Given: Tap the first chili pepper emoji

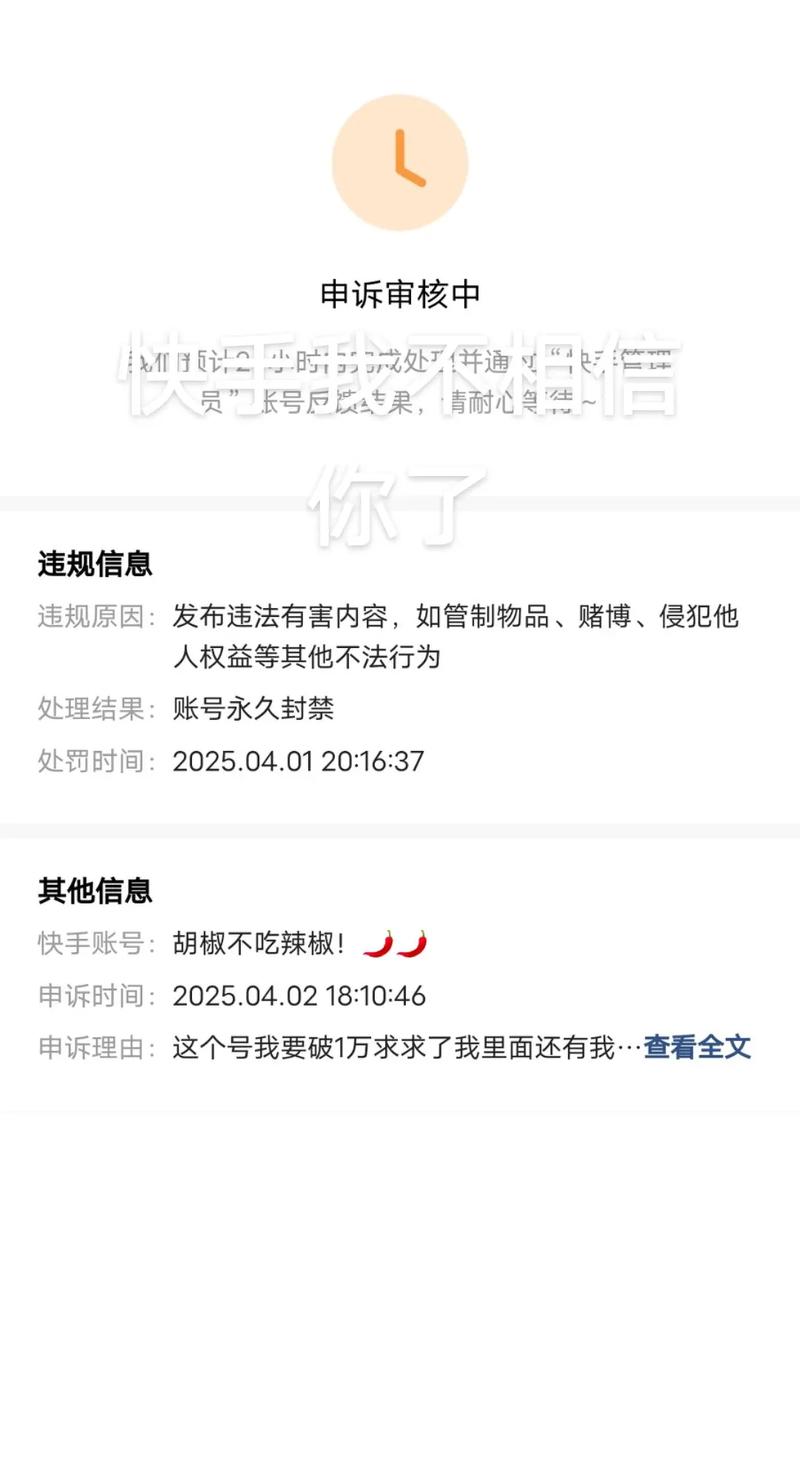Looking at the screenshot, I should click(378, 943).
